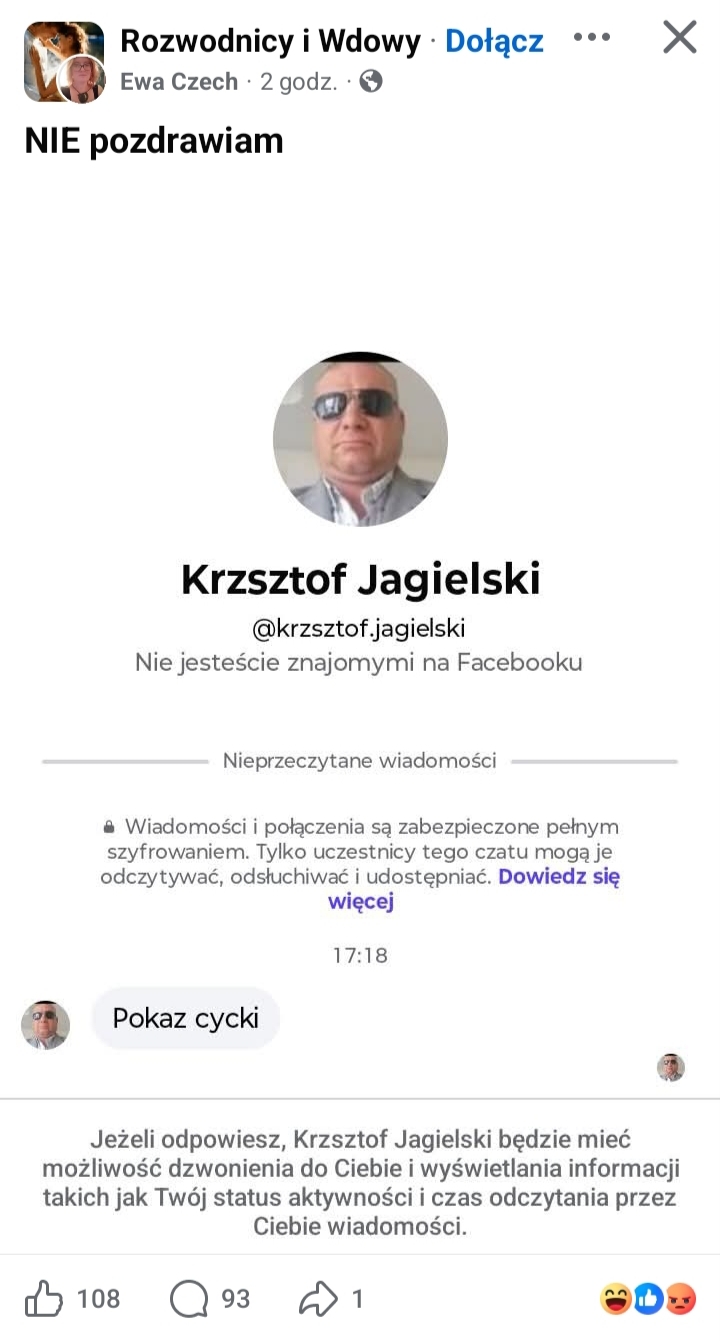Open the Rozwodnicy i Wdowy group page

pyautogui.click(x=270, y=41)
